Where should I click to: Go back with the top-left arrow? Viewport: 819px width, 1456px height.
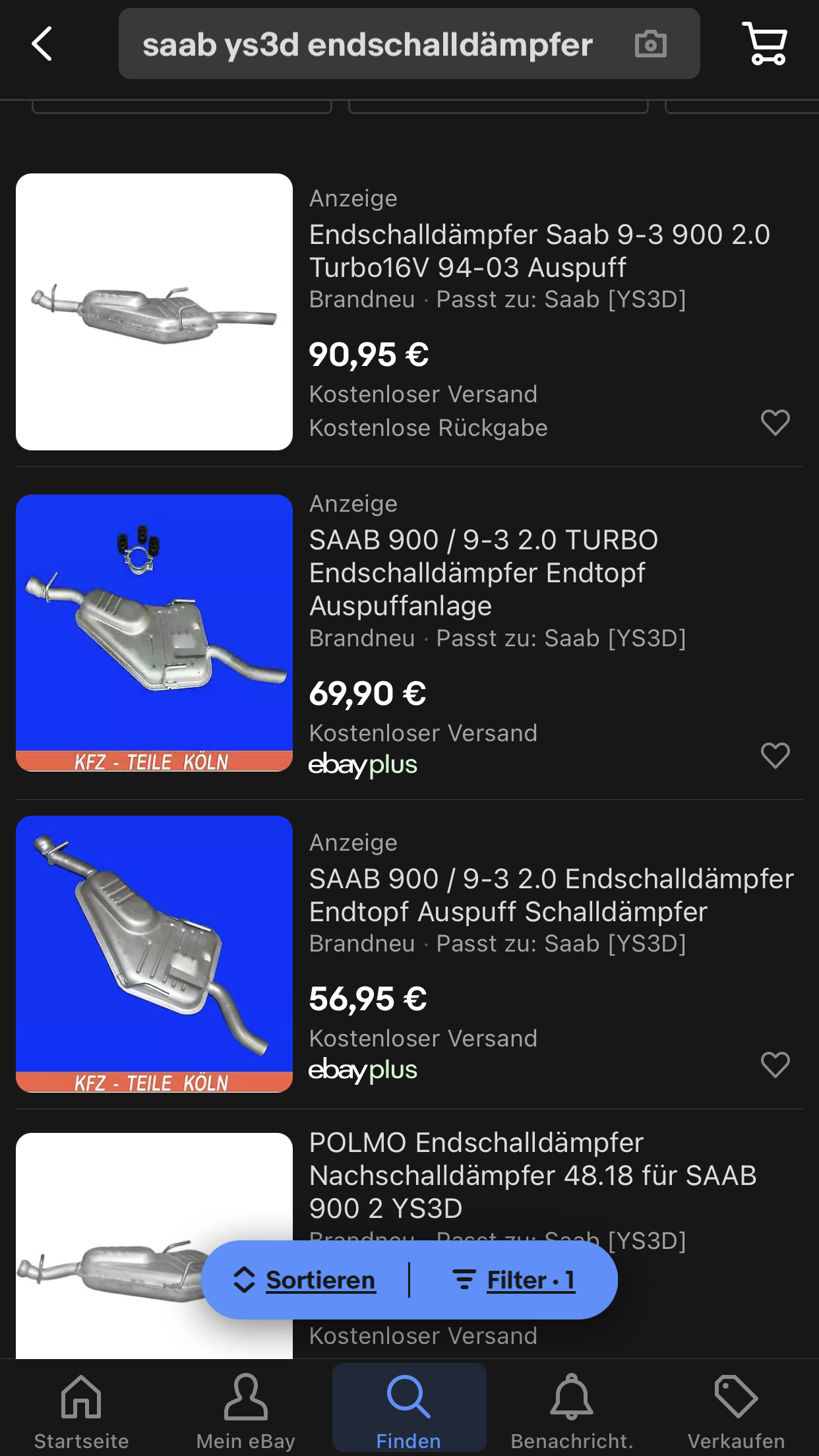[x=42, y=44]
